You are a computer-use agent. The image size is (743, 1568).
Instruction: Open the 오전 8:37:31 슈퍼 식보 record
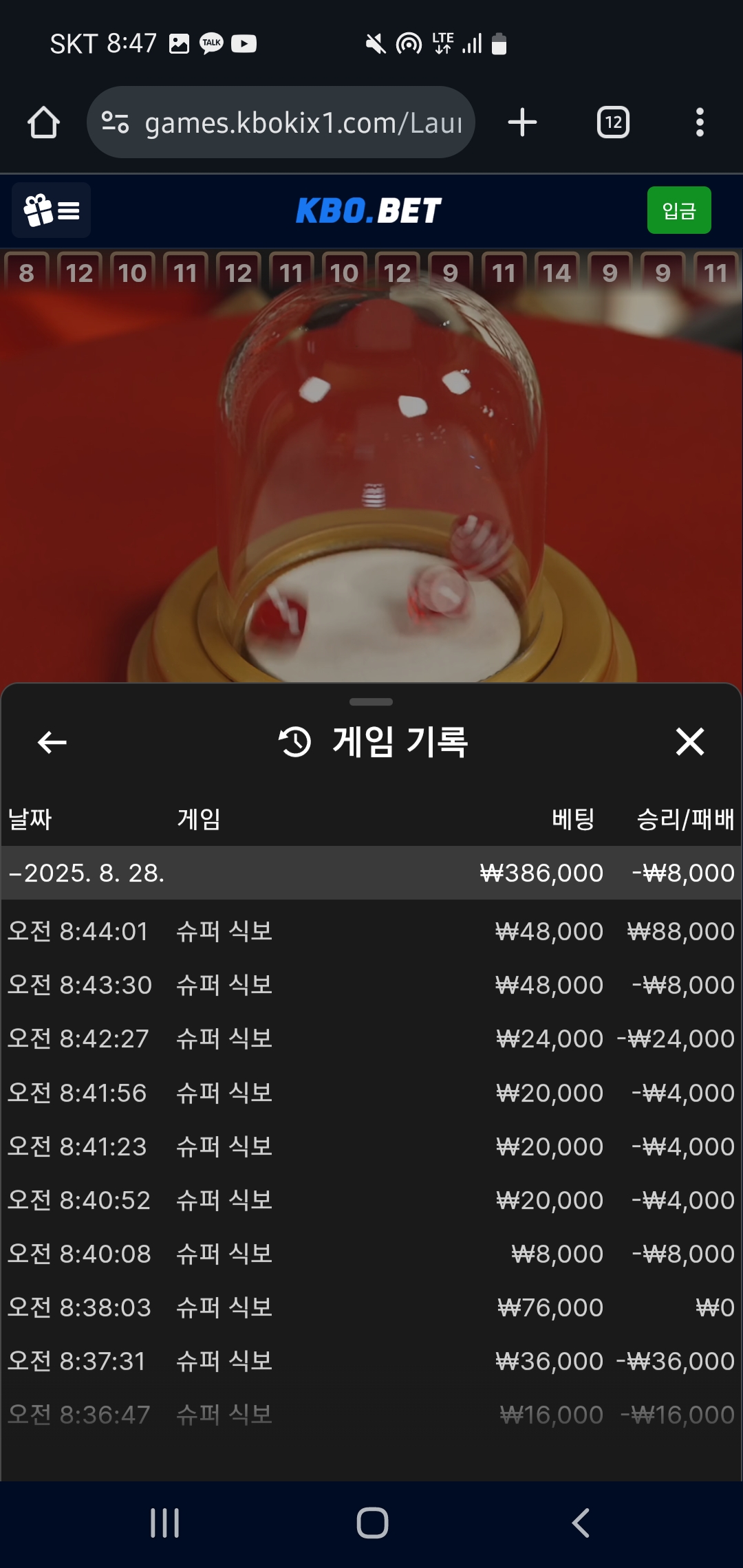[371, 1361]
